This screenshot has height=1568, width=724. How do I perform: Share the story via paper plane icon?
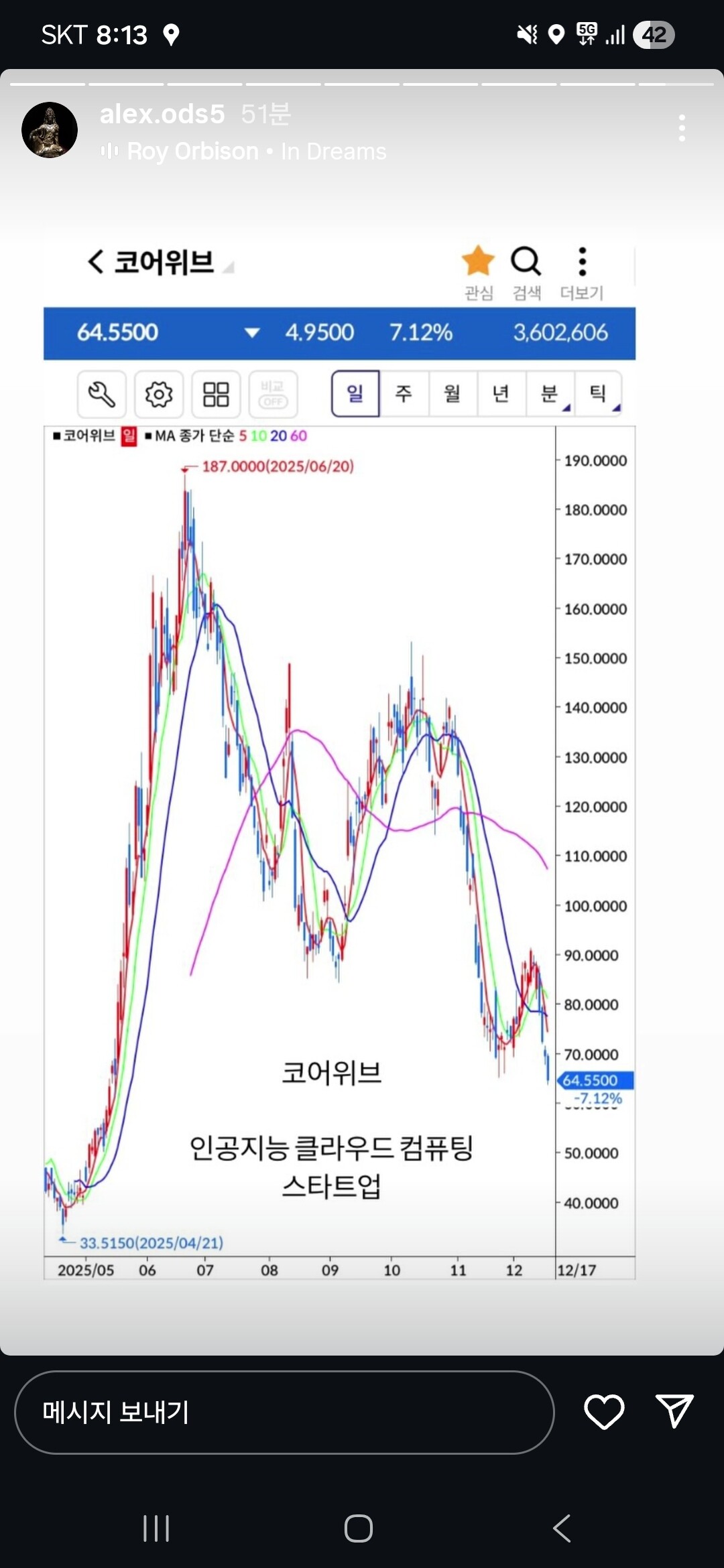[x=674, y=1411]
